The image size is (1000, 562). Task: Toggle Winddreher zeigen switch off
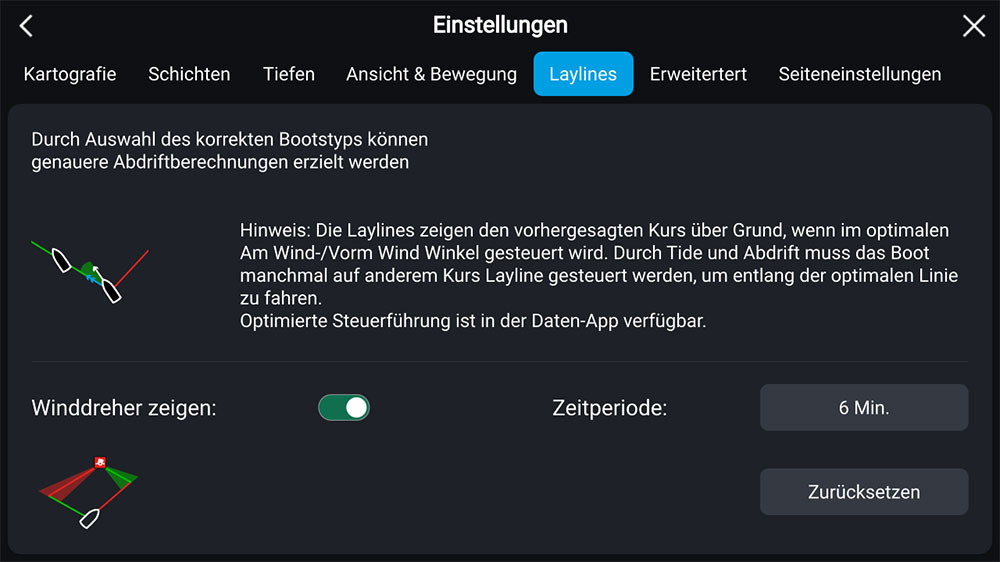click(344, 407)
